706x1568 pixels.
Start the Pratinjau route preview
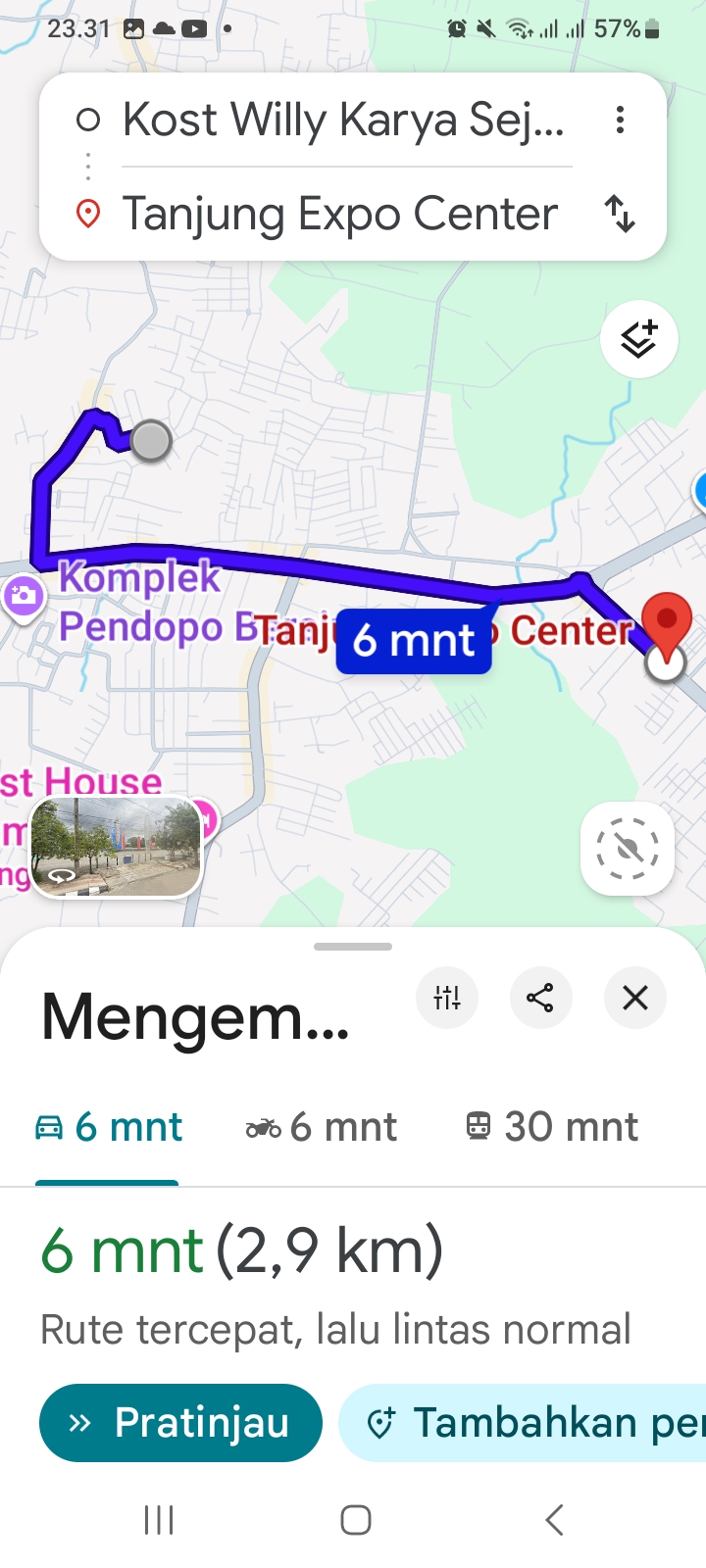pos(180,1423)
